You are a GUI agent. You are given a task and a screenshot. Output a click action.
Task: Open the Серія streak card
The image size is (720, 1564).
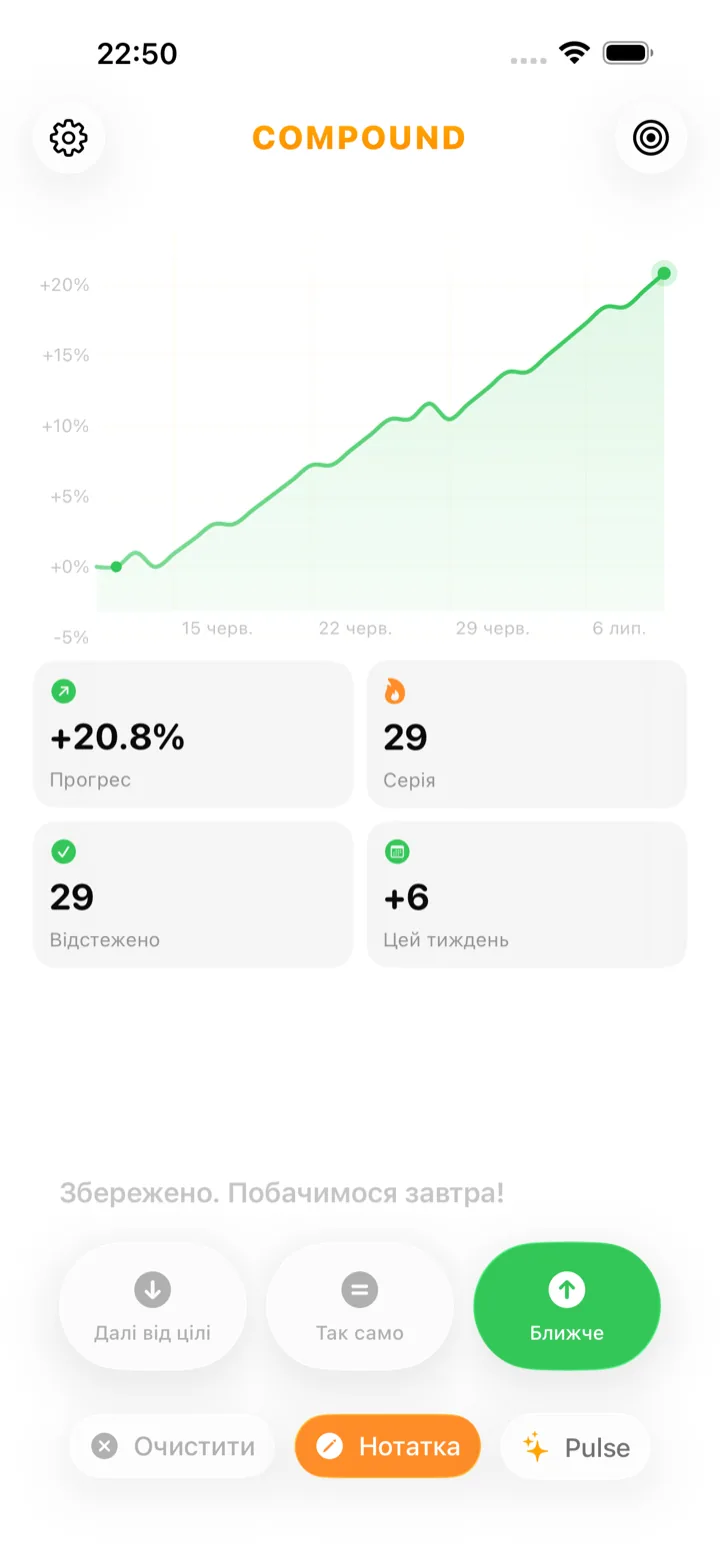527,734
